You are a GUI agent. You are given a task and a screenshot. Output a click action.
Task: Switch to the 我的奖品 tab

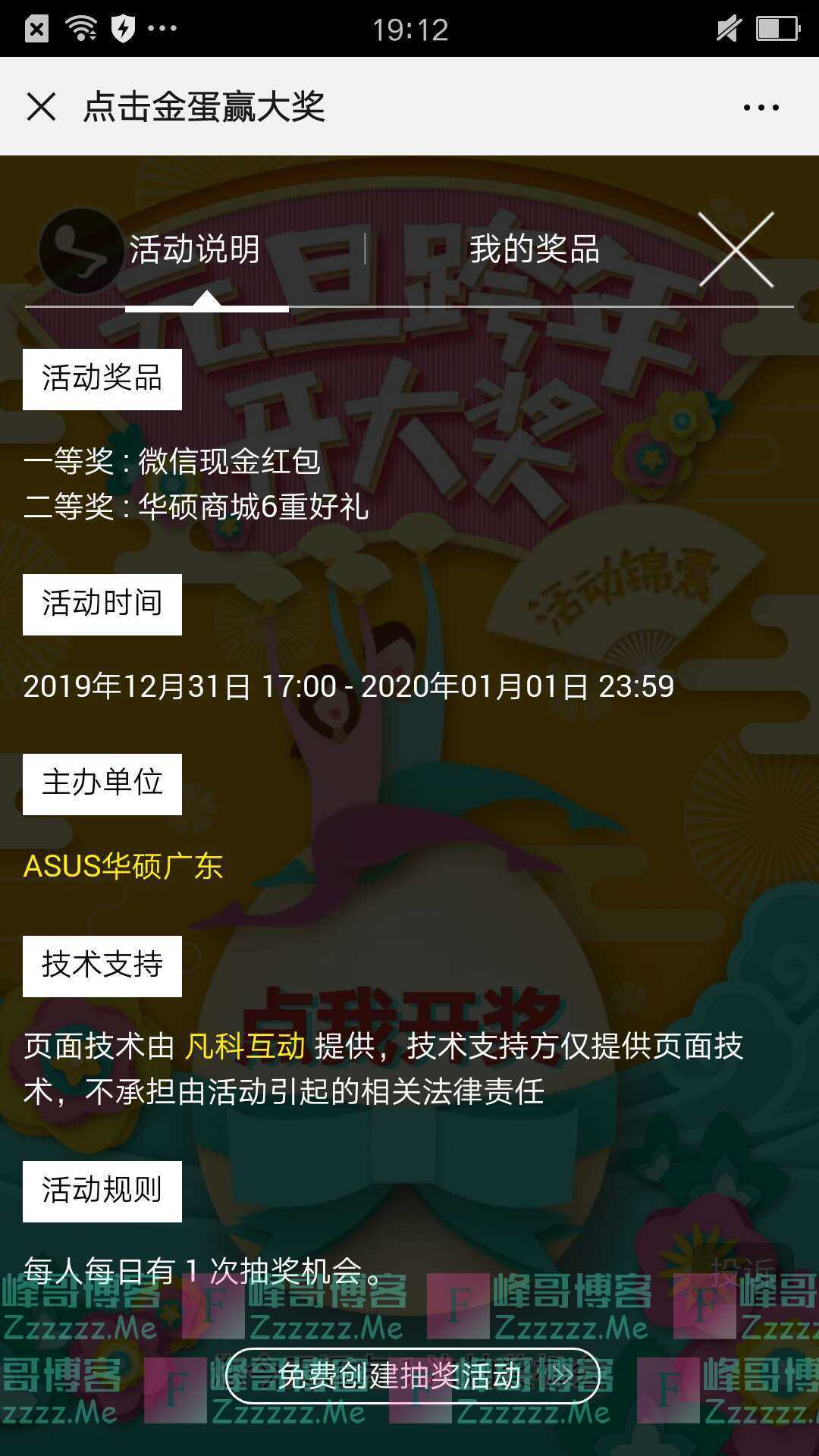pyautogui.click(x=535, y=250)
